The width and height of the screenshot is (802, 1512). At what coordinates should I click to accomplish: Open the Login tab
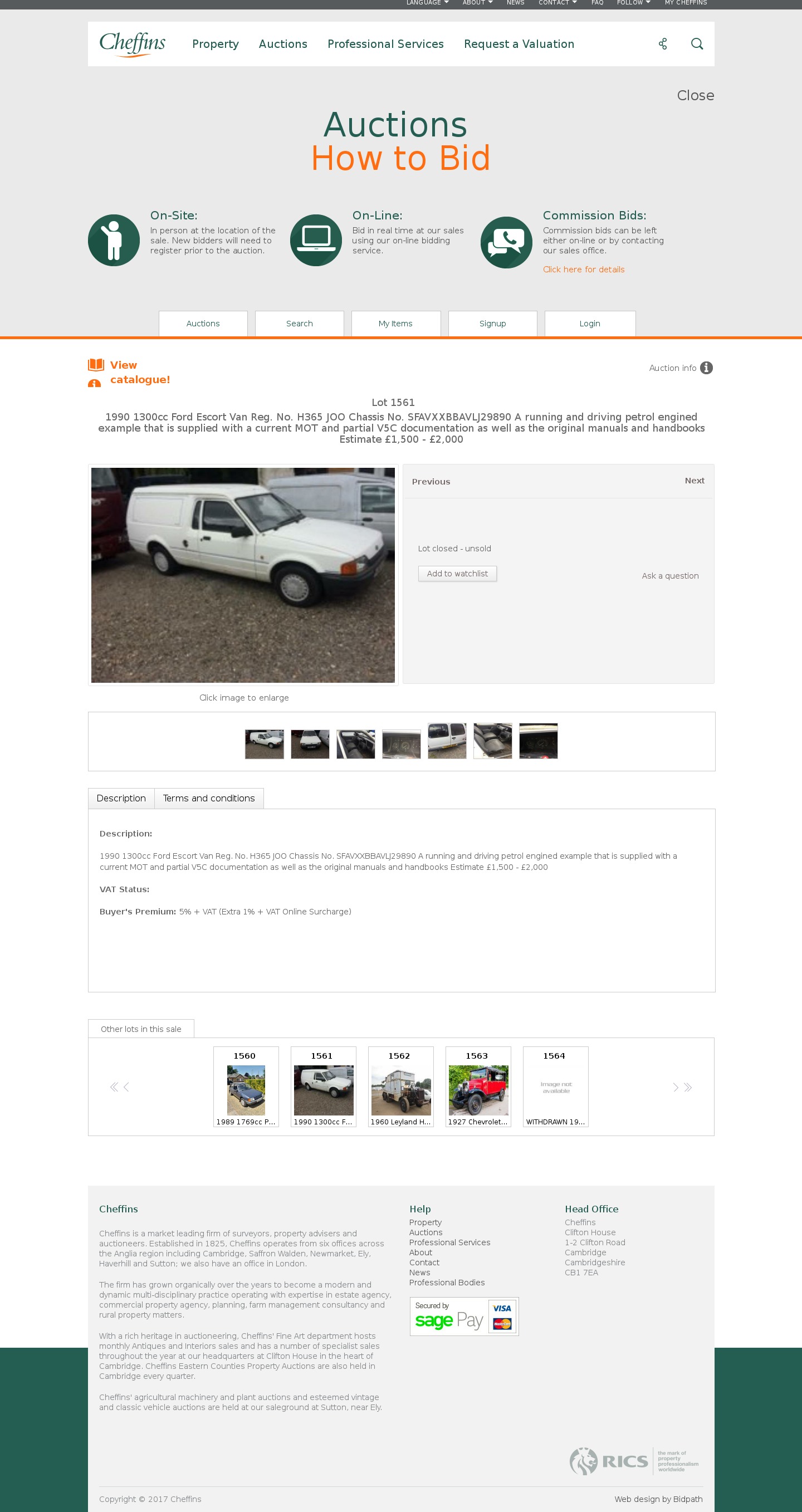(x=589, y=324)
